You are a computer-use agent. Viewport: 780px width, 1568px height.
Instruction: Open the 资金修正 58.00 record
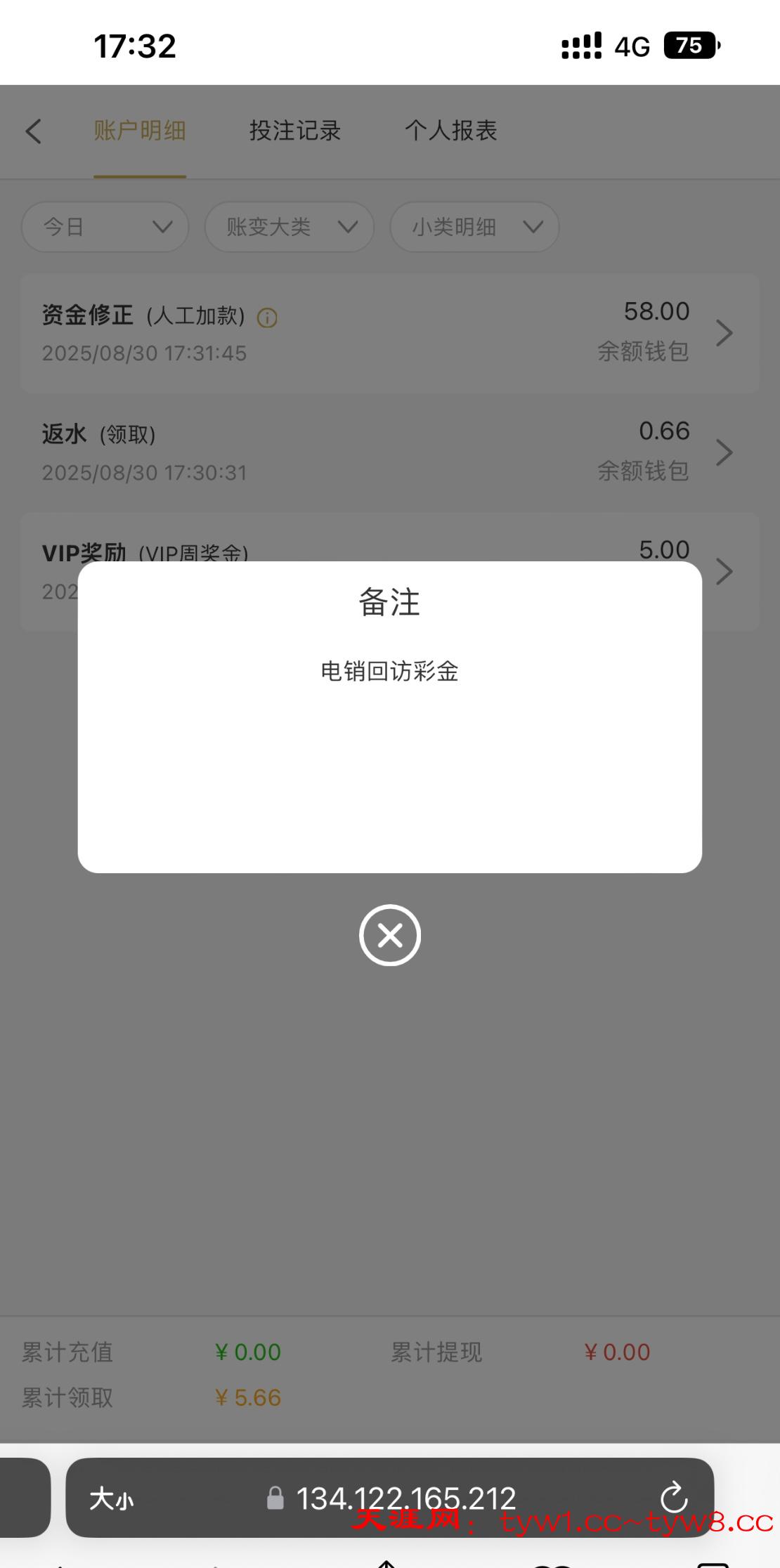click(x=390, y=332)
